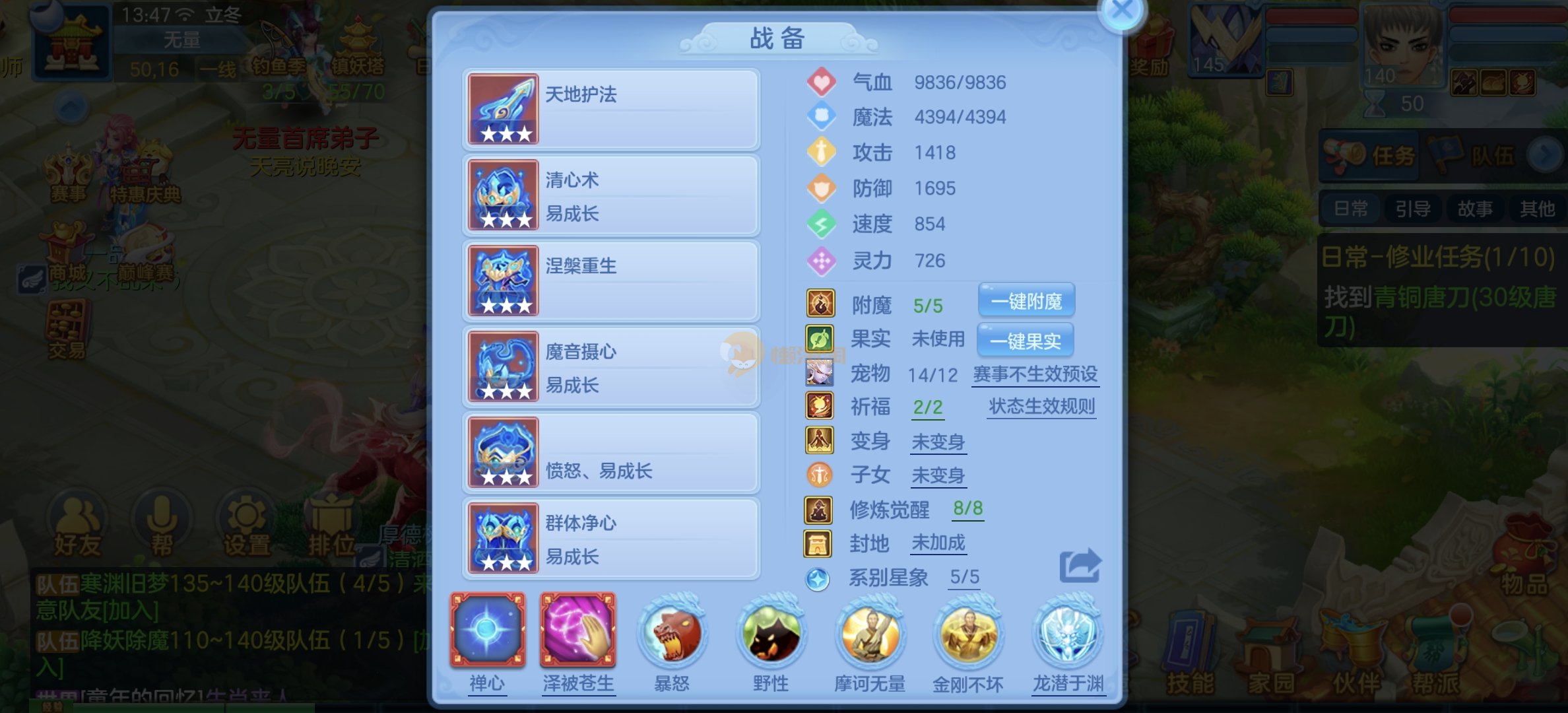The width and height of the screenshot is (1568, 713).
Task: Tap the 未变身 link beside 子女
Action: pos(938,475)
